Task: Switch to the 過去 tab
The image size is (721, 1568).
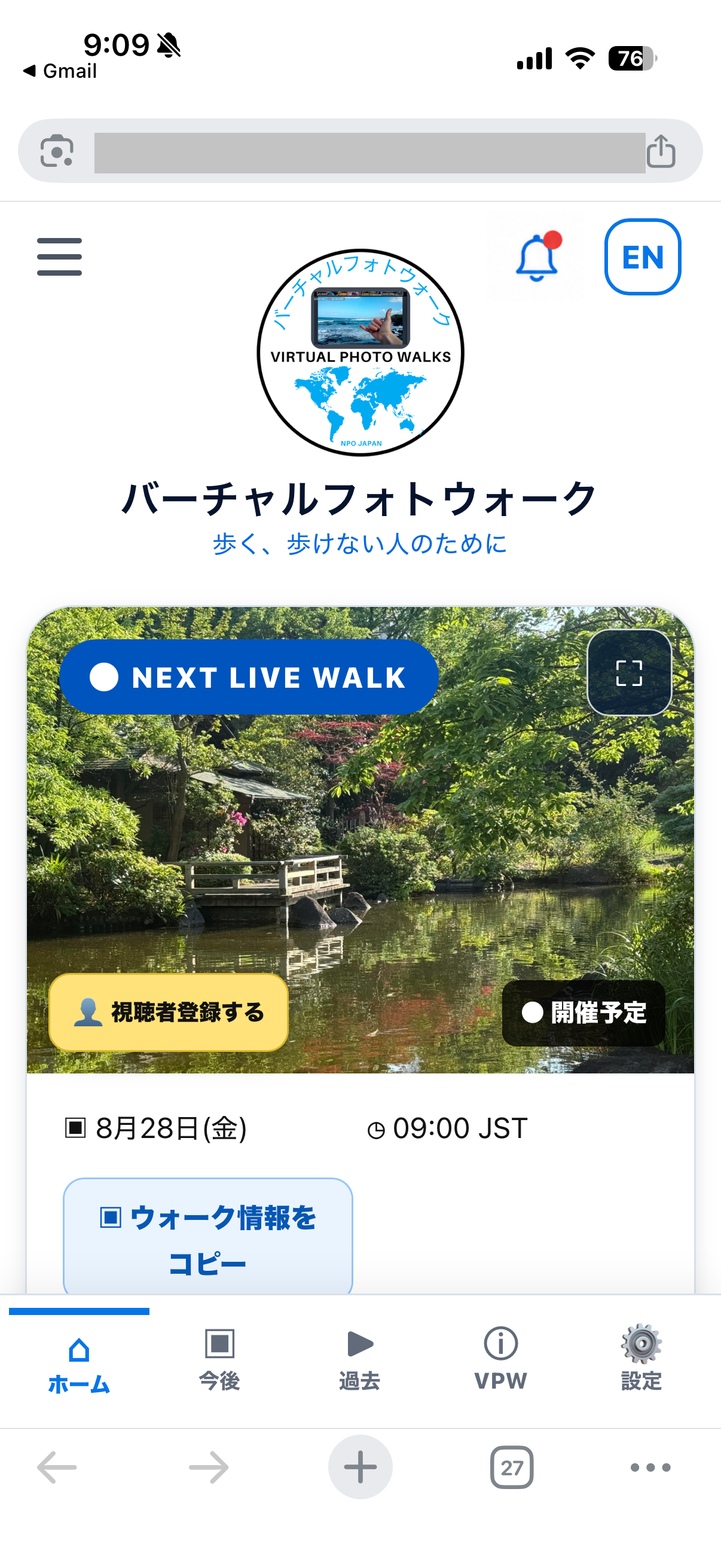Action: coord(360,1360)
